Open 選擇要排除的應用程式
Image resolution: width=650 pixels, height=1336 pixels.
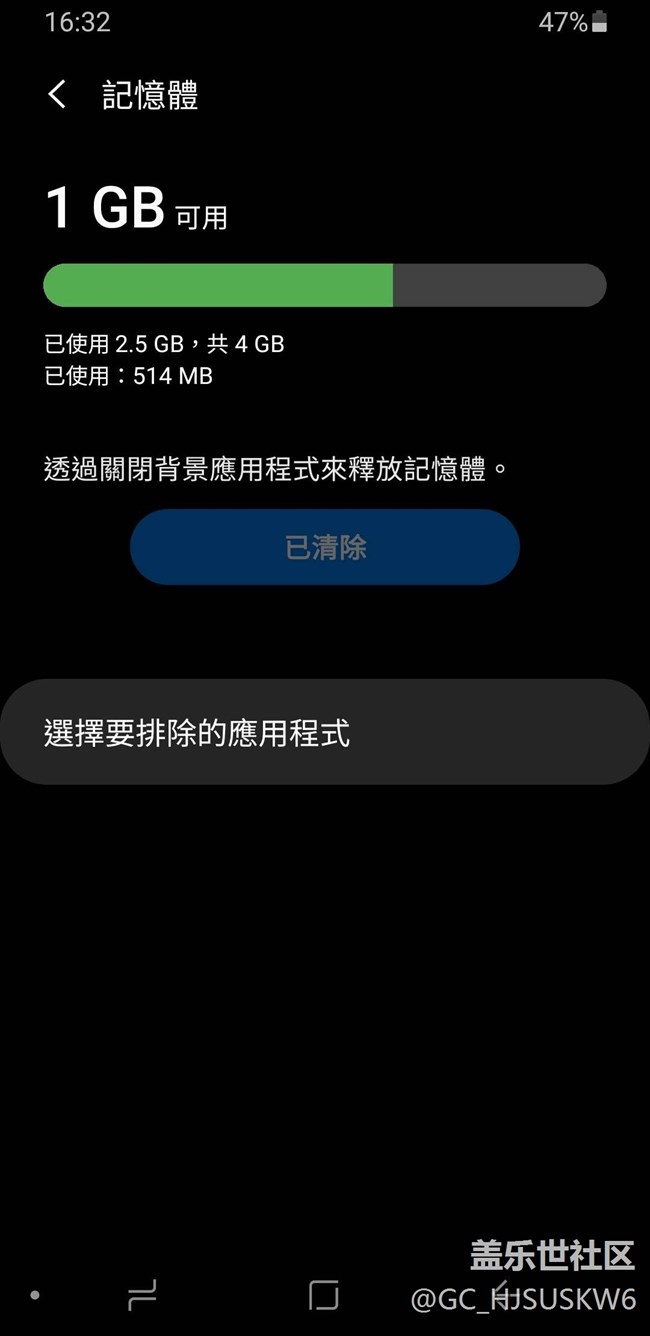point(325,732)
